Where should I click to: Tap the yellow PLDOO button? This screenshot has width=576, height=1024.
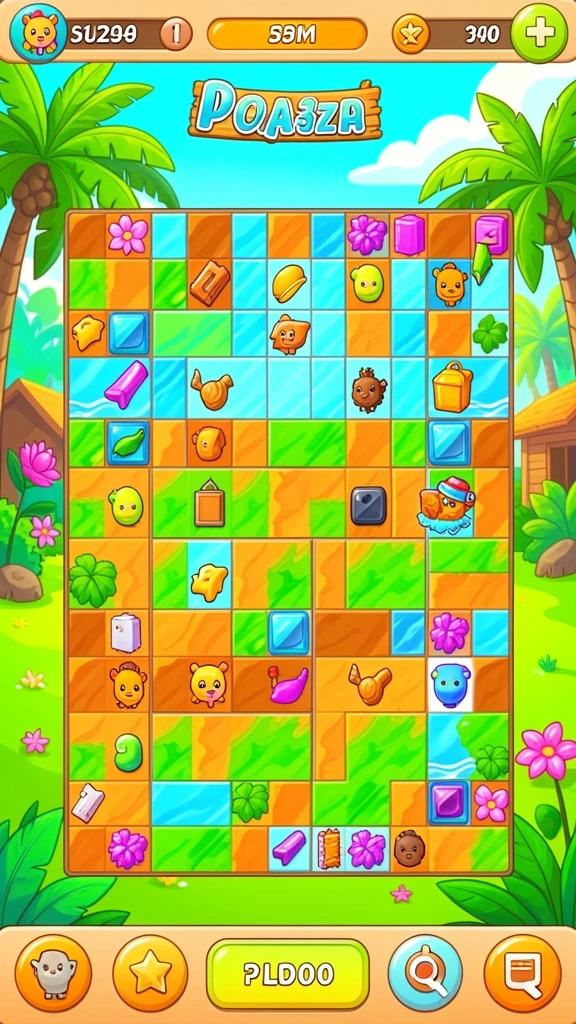click(x=288, y=974)
